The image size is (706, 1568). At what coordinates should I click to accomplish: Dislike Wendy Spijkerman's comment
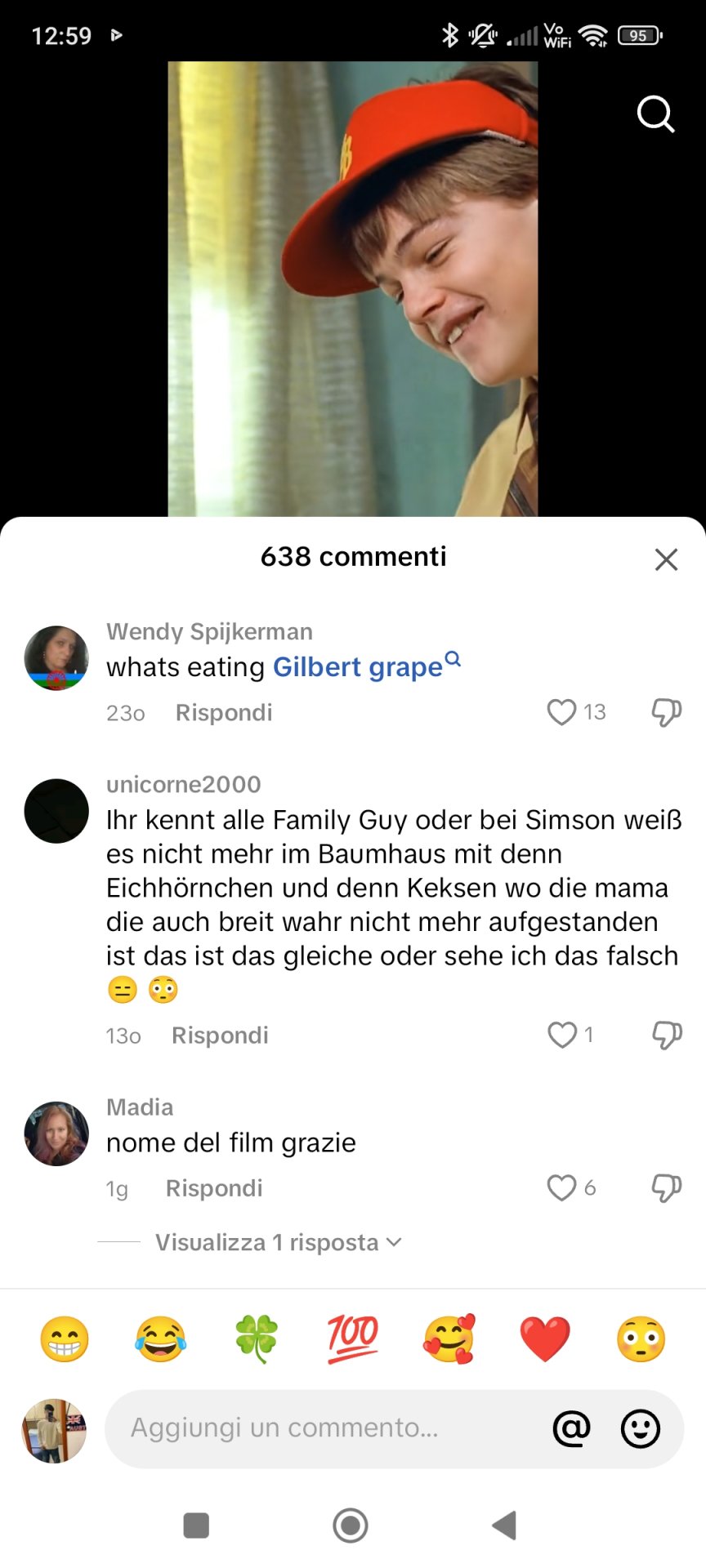(x=667, y=712)
